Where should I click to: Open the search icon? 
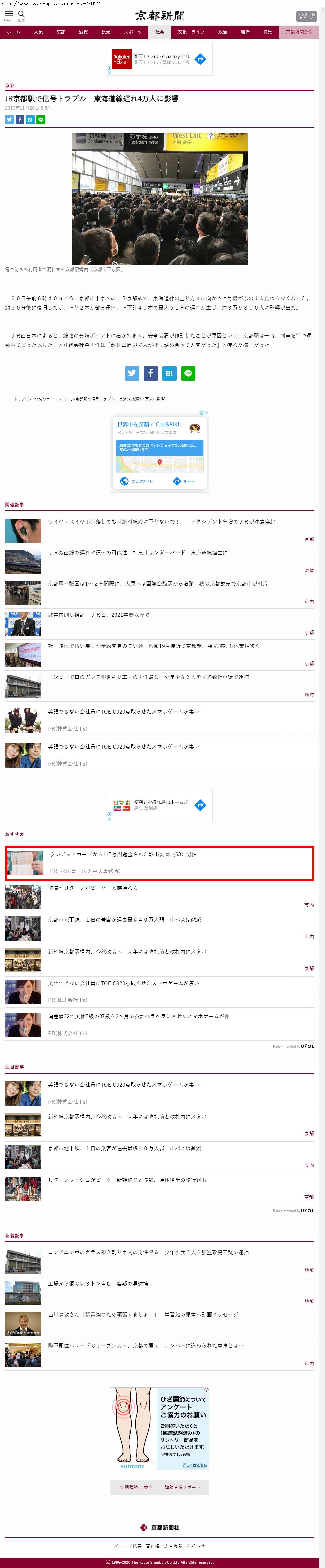(21, 13)
